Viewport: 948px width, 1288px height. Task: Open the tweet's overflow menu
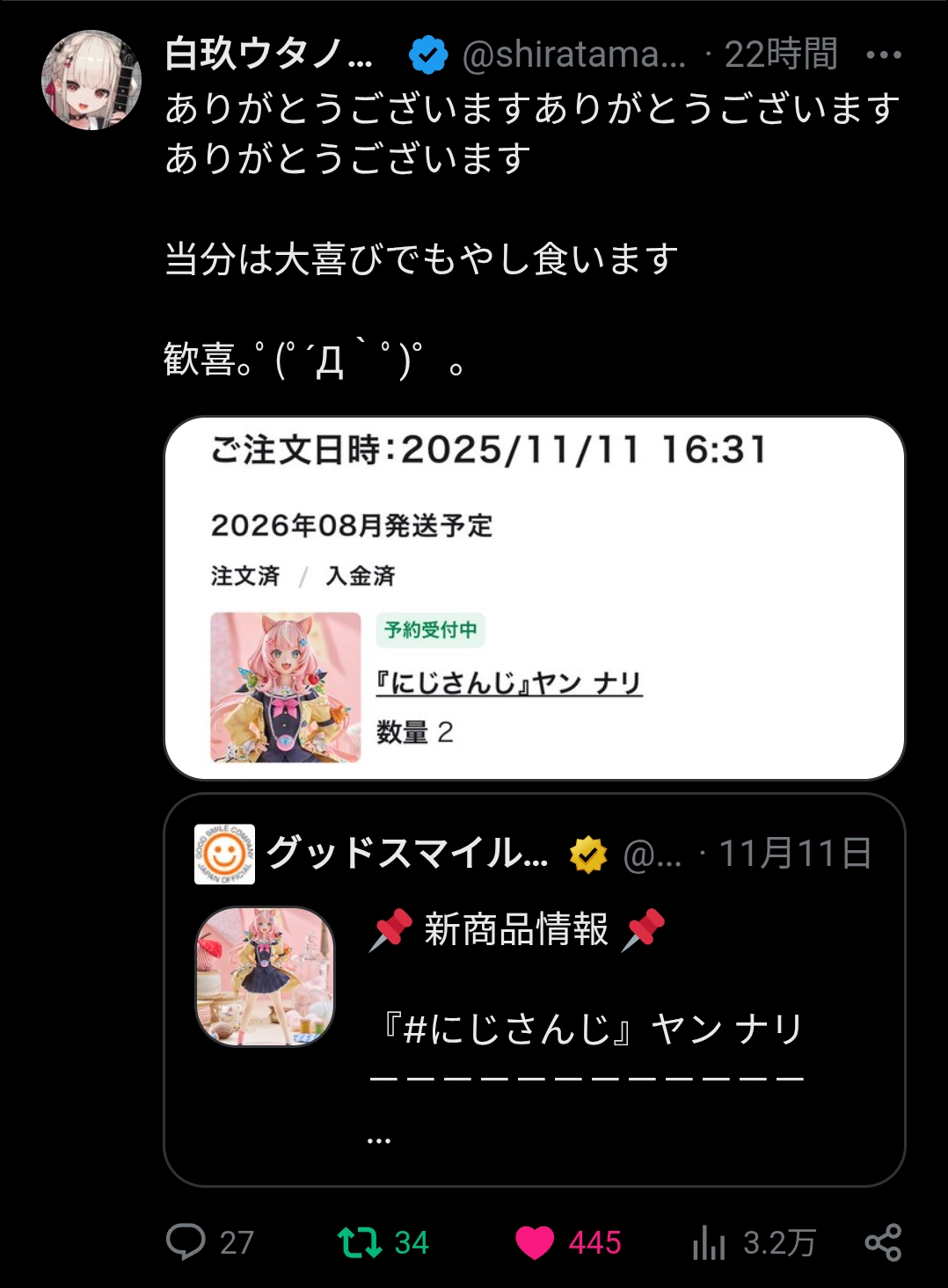click(x=883, y=55)
